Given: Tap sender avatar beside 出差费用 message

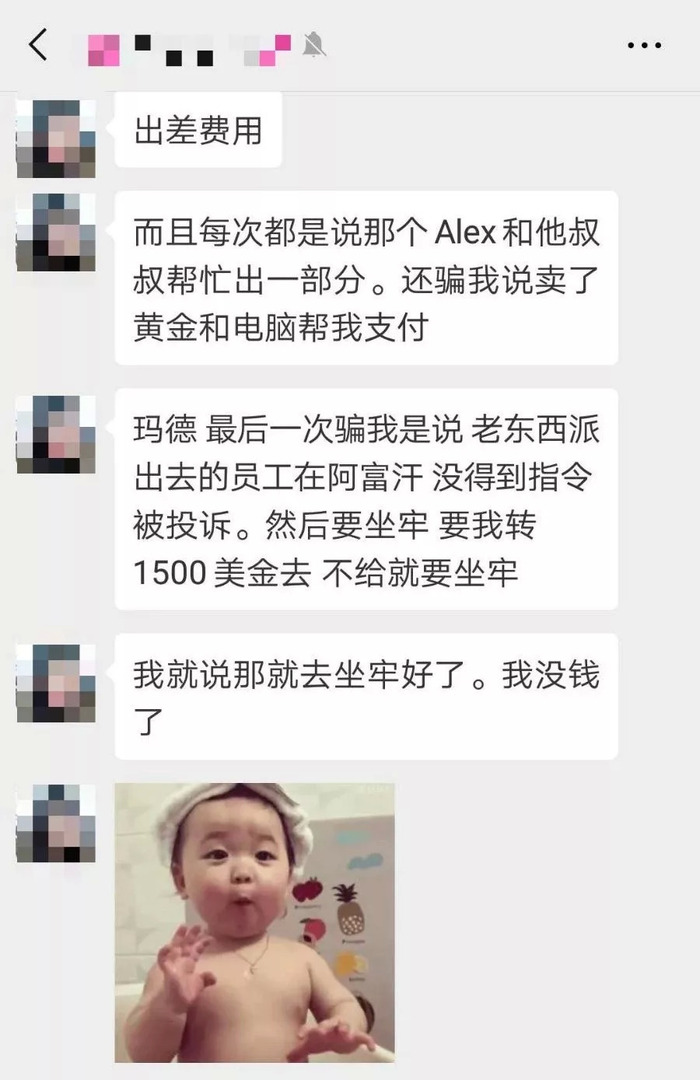Looking at the screenshot, I should pos(56,138).
